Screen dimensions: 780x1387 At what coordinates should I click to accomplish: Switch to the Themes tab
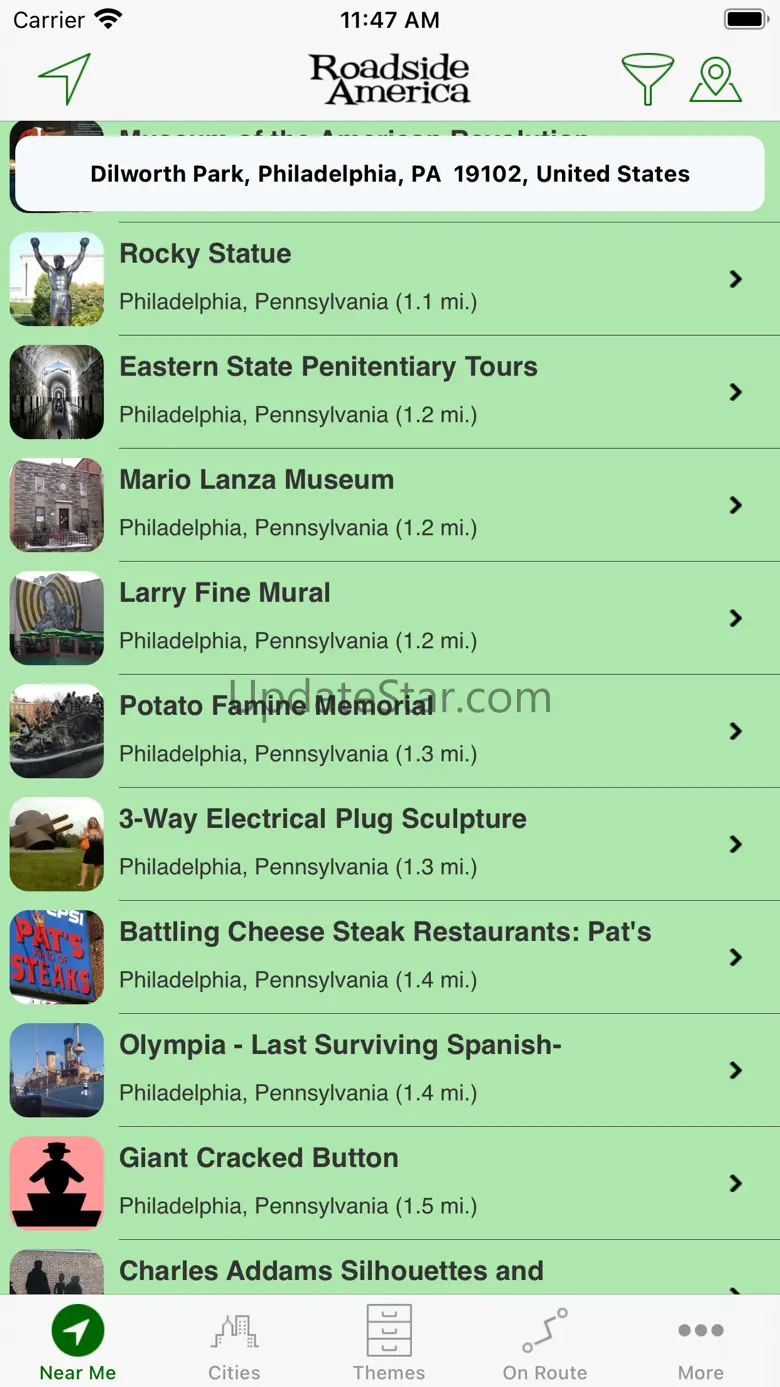click(x=389, y=1345)
